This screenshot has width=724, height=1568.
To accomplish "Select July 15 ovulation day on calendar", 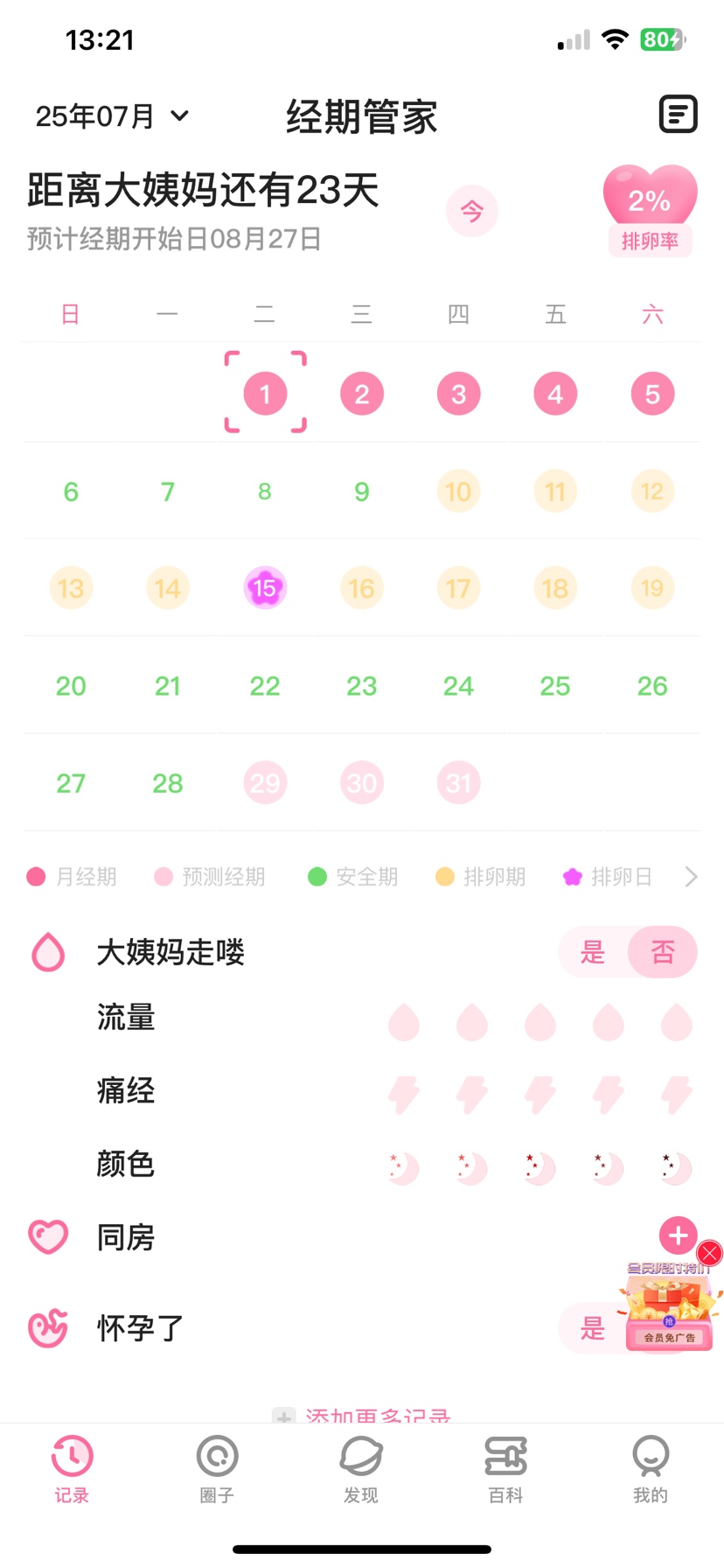I will point(265,588).
